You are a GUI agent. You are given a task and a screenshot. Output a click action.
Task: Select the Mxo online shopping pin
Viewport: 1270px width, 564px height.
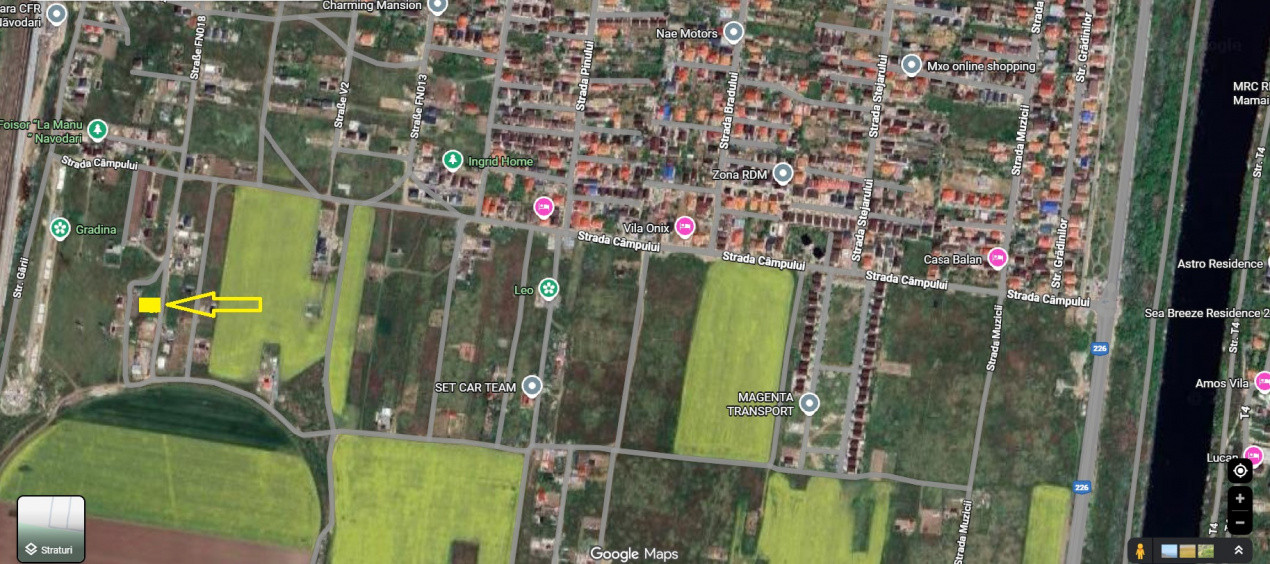(911, 65)
